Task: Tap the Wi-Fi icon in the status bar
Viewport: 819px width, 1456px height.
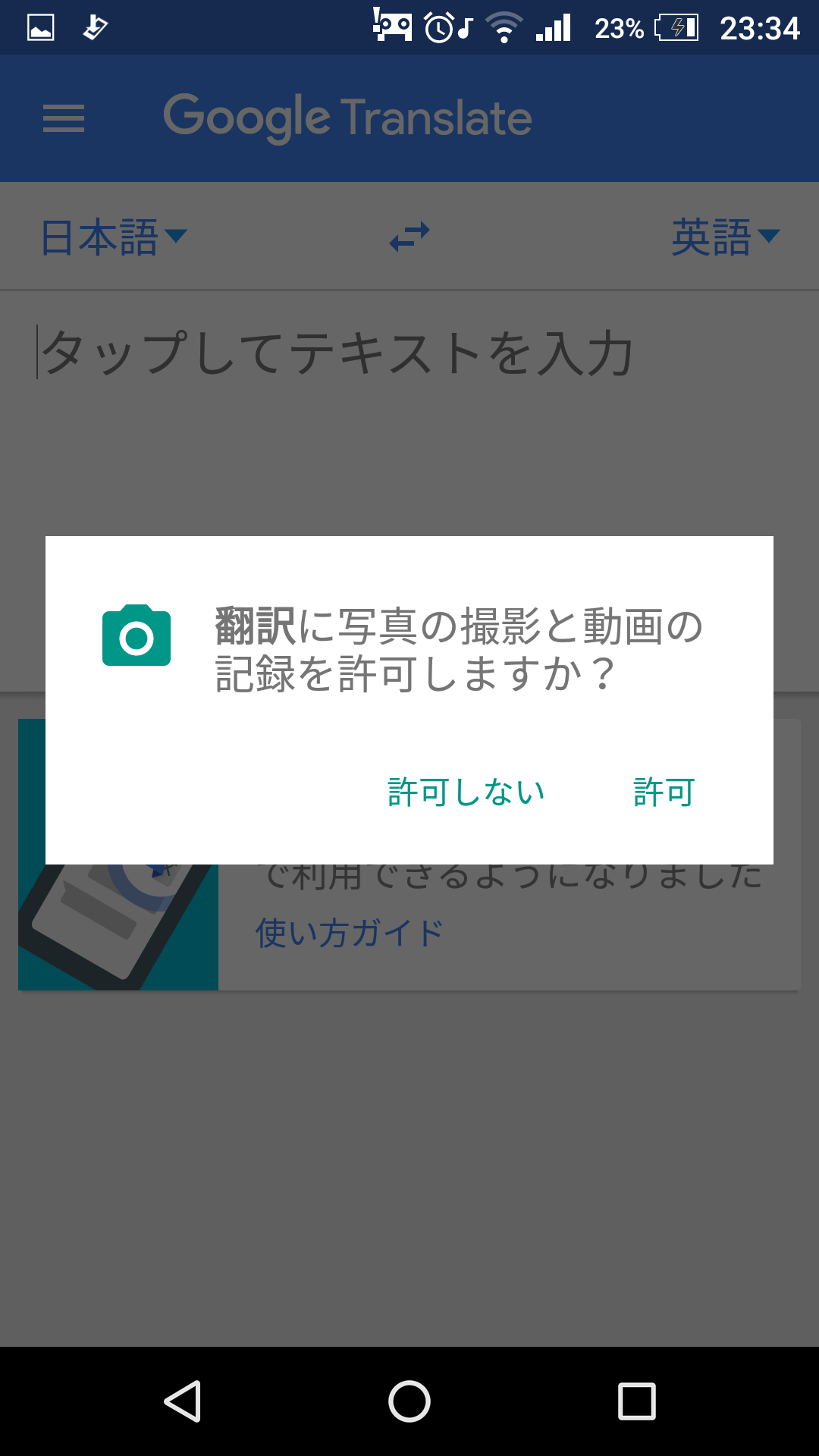Action: (x=503, y=27)
